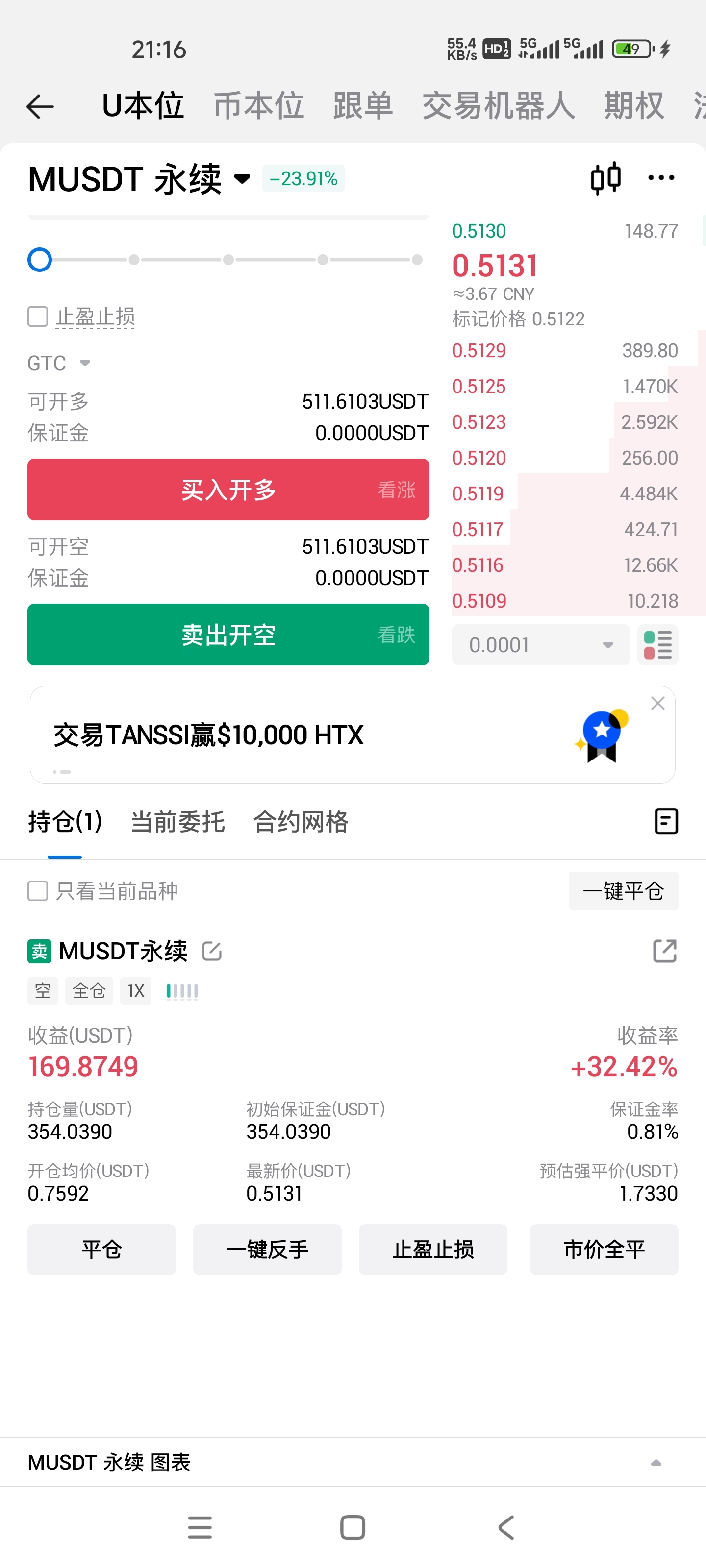The width and height of the screenshot is (706, 1568).
Task: Open the three-dot more options menu
Action: (x=660, y=177)
